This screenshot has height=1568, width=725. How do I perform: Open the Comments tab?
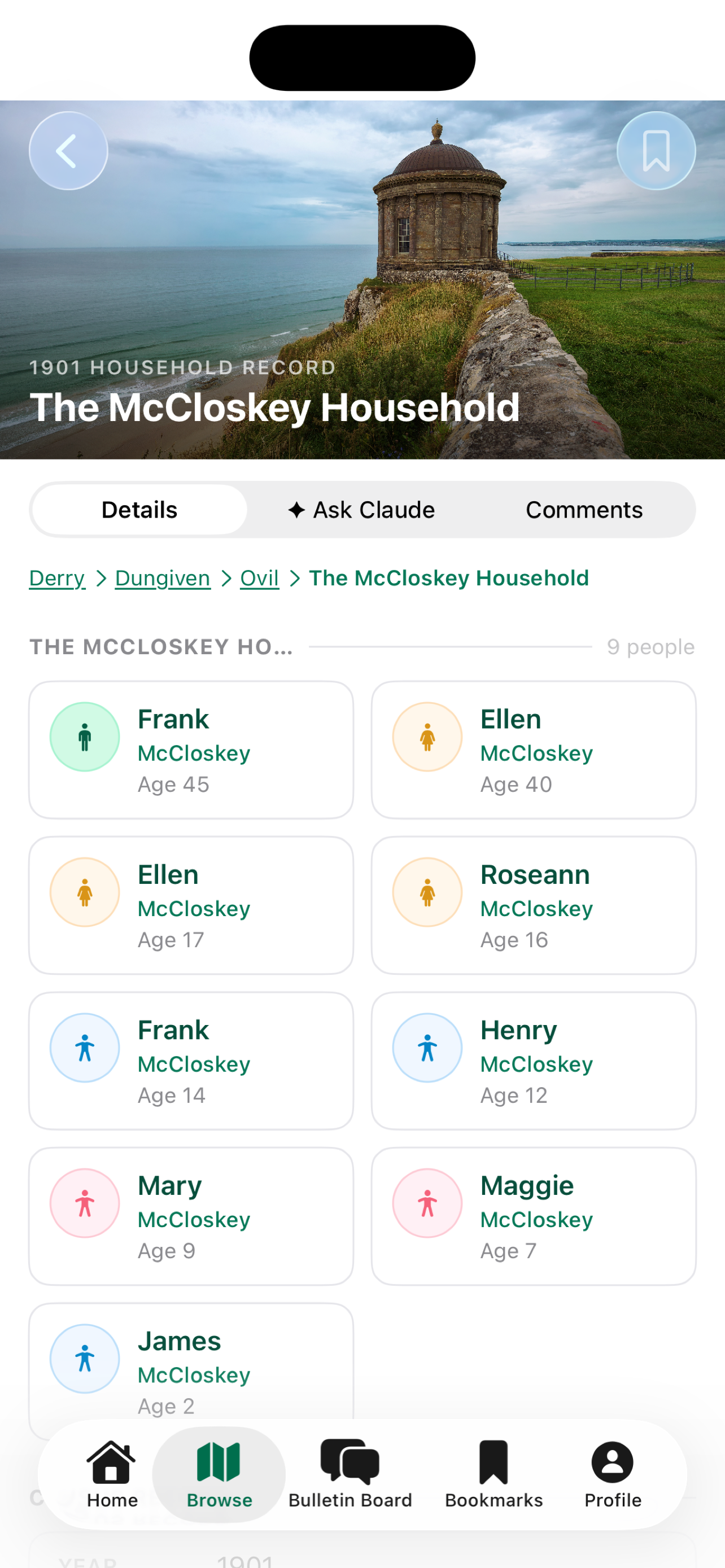tap(583, 510)
